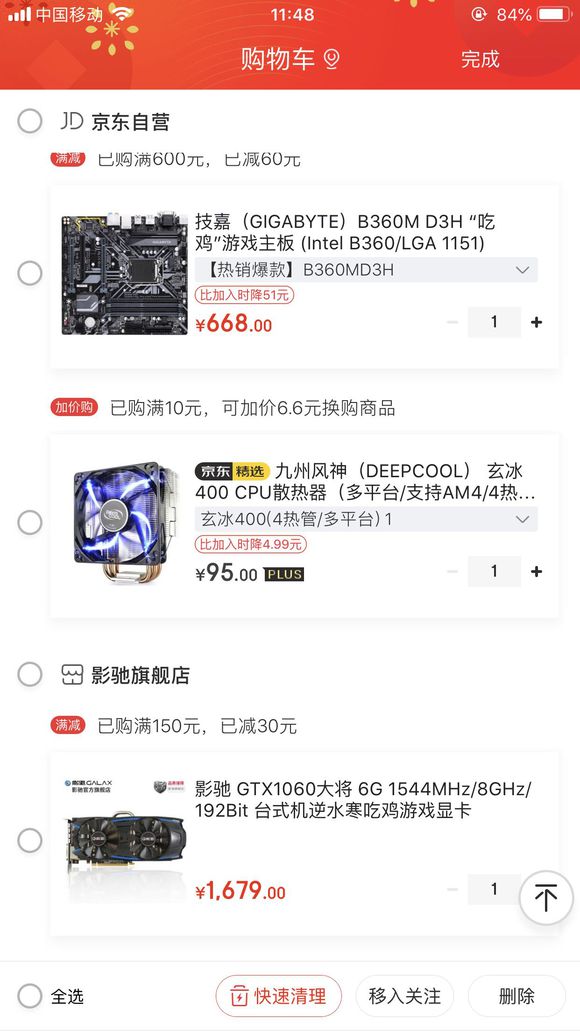Move selected items via 移入关注
This screenshot has height=1031, width=580.
click(x=404, y=995)
